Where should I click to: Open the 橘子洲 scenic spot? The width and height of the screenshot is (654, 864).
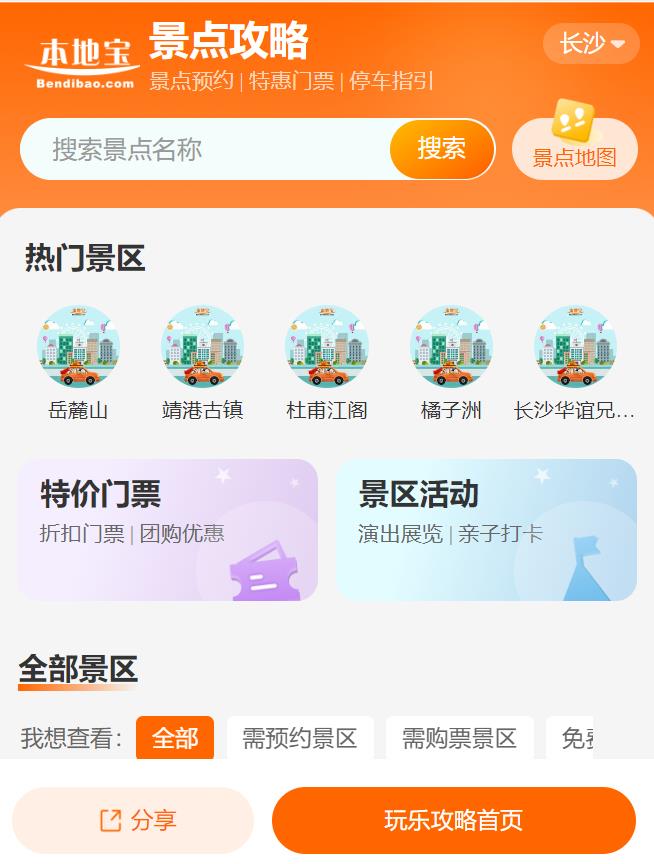point(451,362)
